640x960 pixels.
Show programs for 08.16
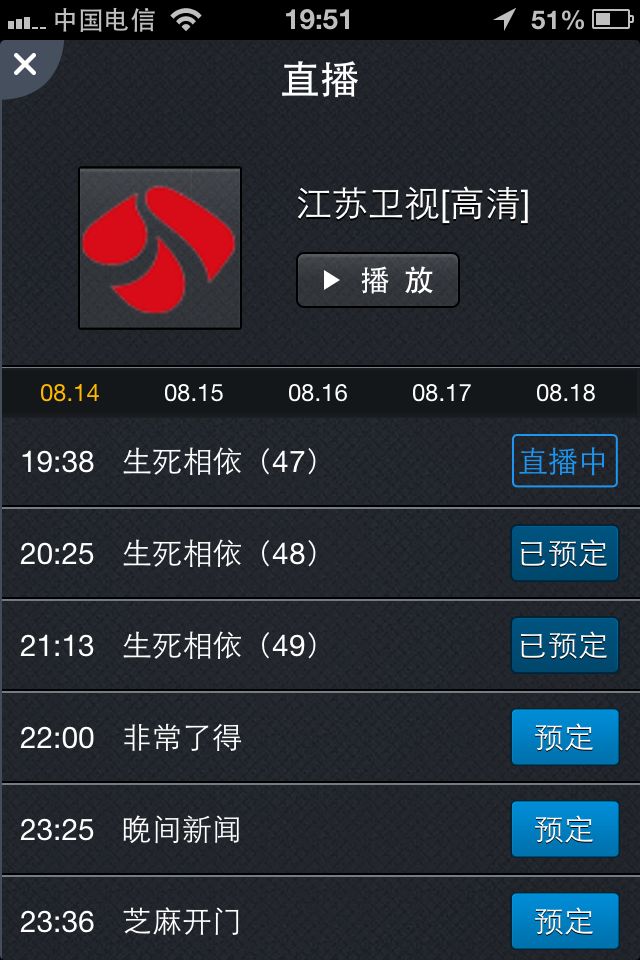(x=318, y=393)
